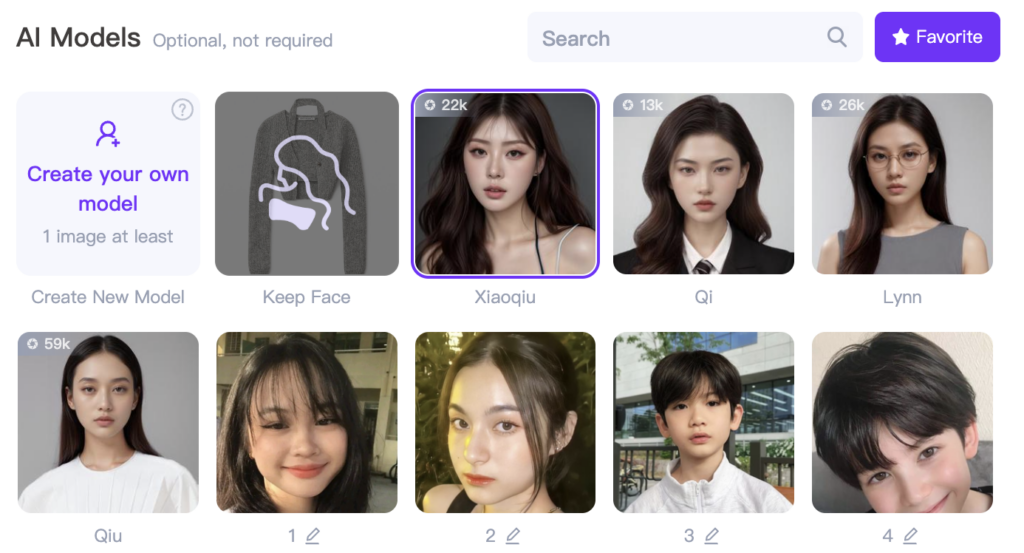Select custom model 2 photo
1024x553 pixels.
[x=505, y=422]
